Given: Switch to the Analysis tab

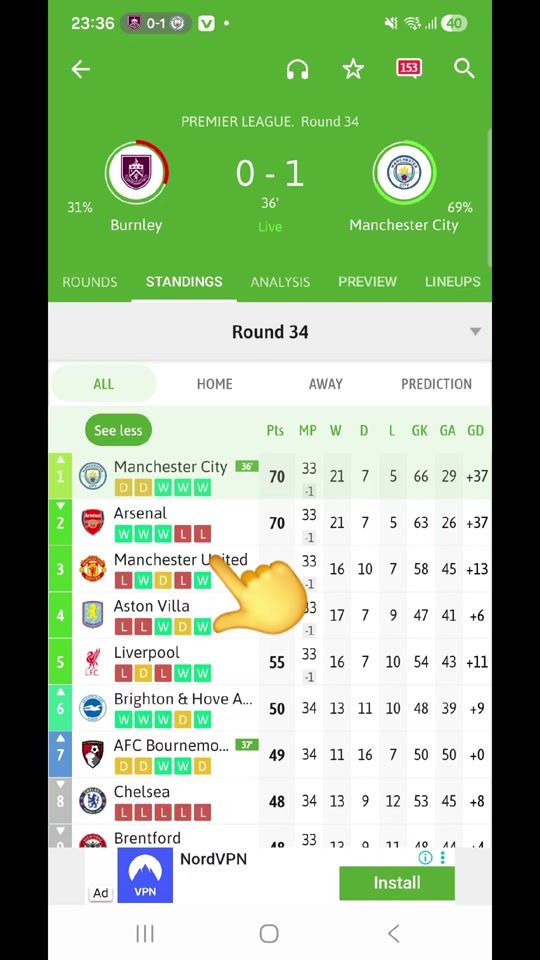Looking at the screenshot, I should [x=280, y=282].
